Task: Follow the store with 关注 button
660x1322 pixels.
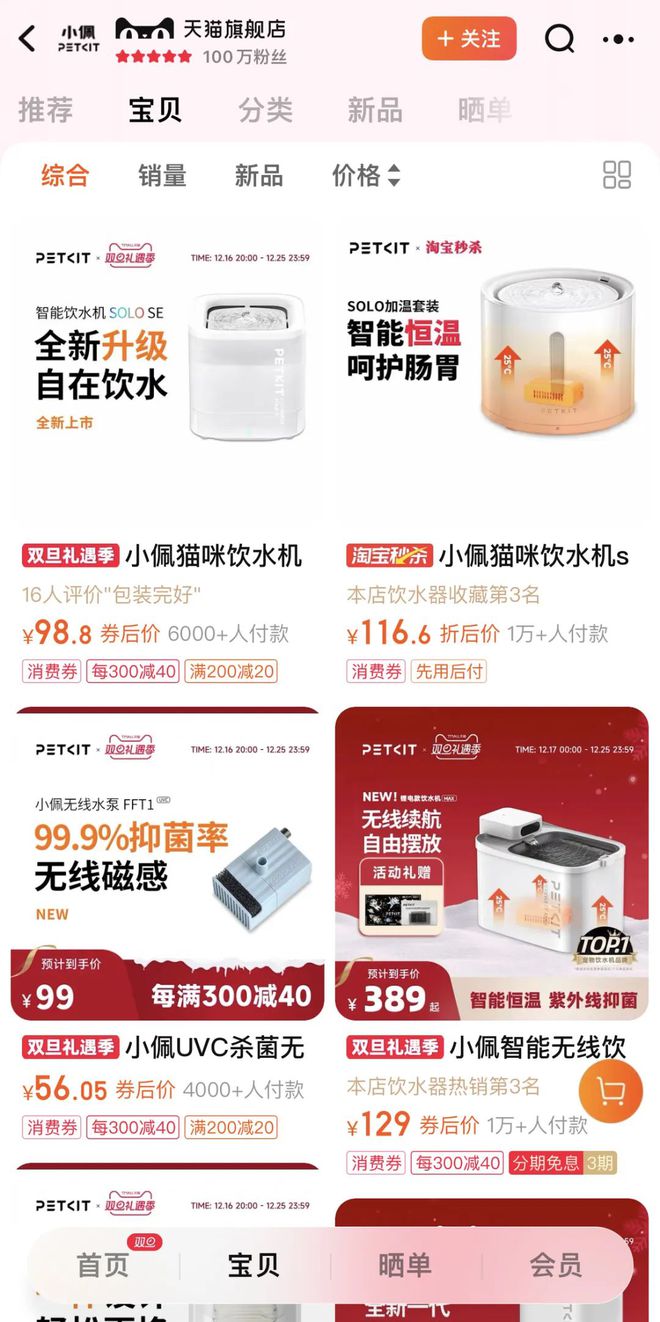Action: 469,39
